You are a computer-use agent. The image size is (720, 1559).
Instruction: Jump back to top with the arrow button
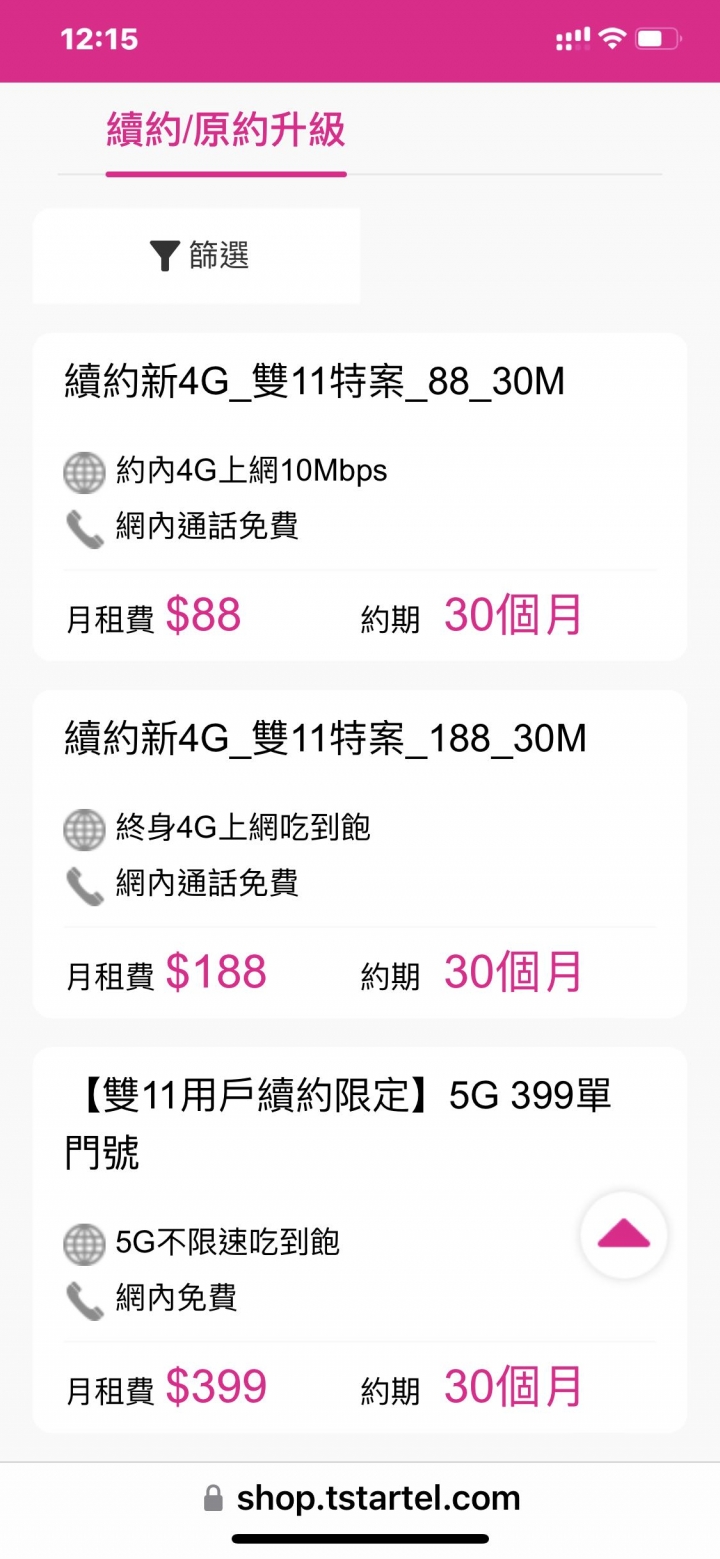click(623, 1236)
